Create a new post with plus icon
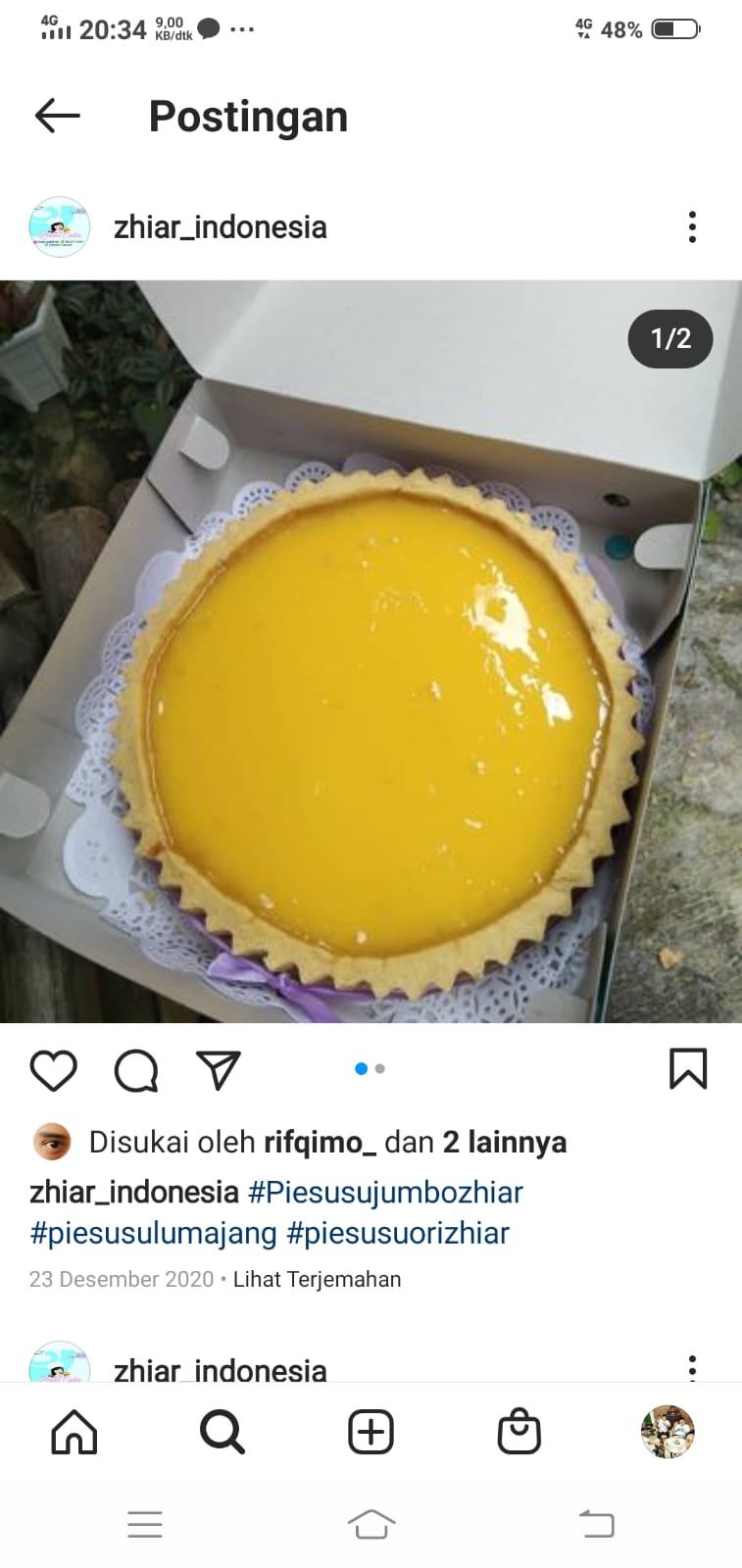The height and width of the screenshot is (1568, 742). [371, 1432]
